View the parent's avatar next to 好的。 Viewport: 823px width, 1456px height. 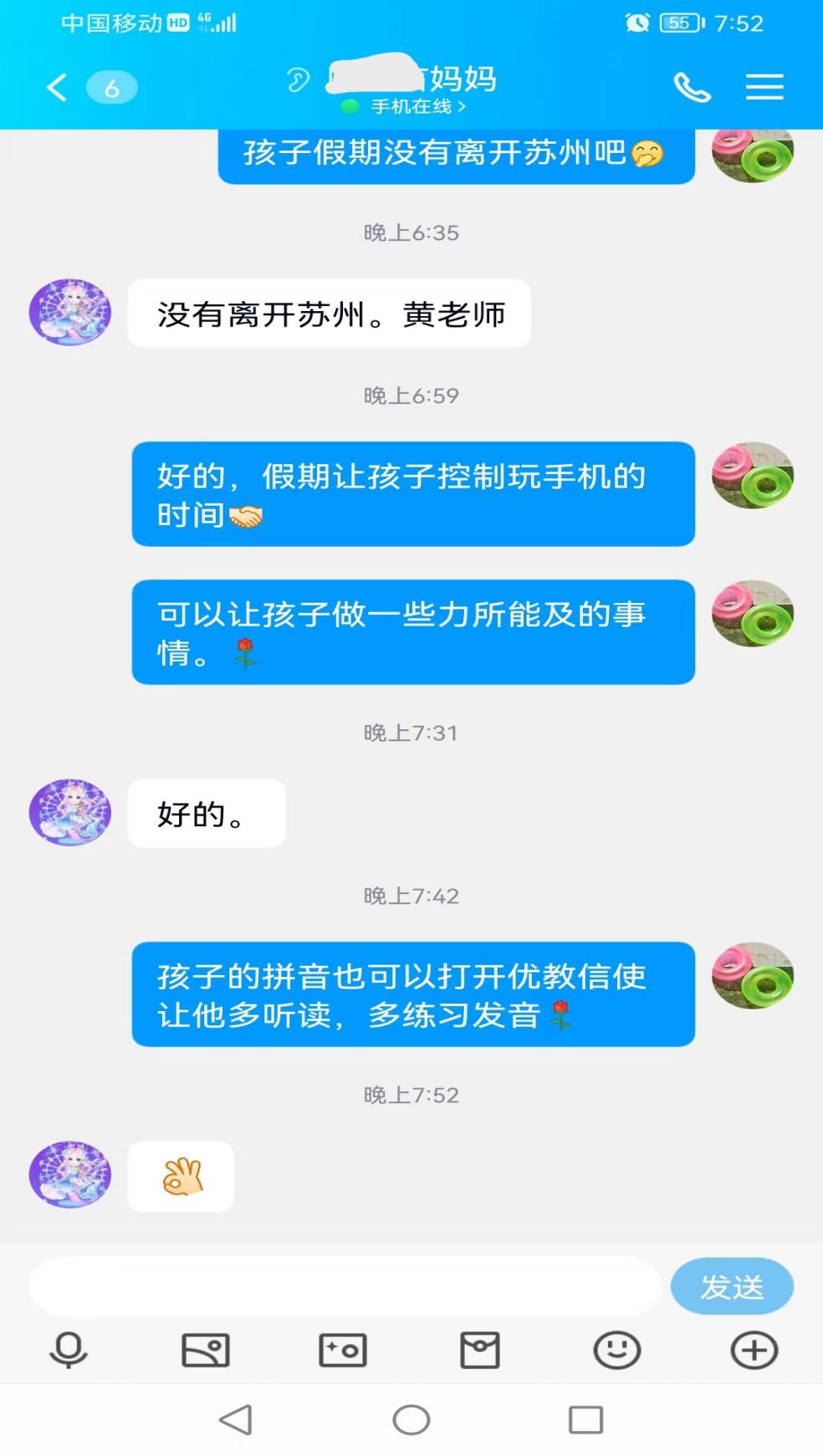pyautogui.click(x=70, y=812)
